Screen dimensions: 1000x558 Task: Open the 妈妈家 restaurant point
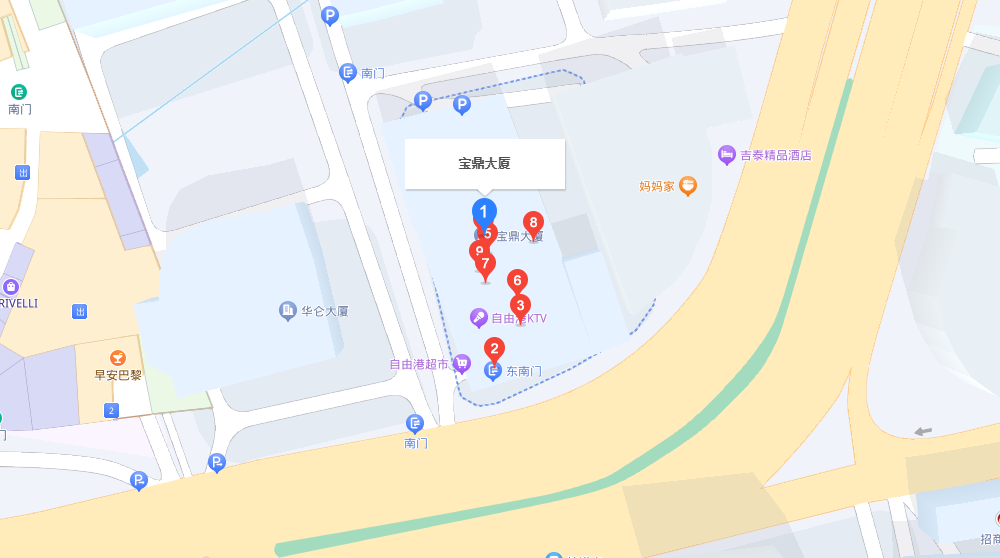pyautogui.click(x=688, y=186)
